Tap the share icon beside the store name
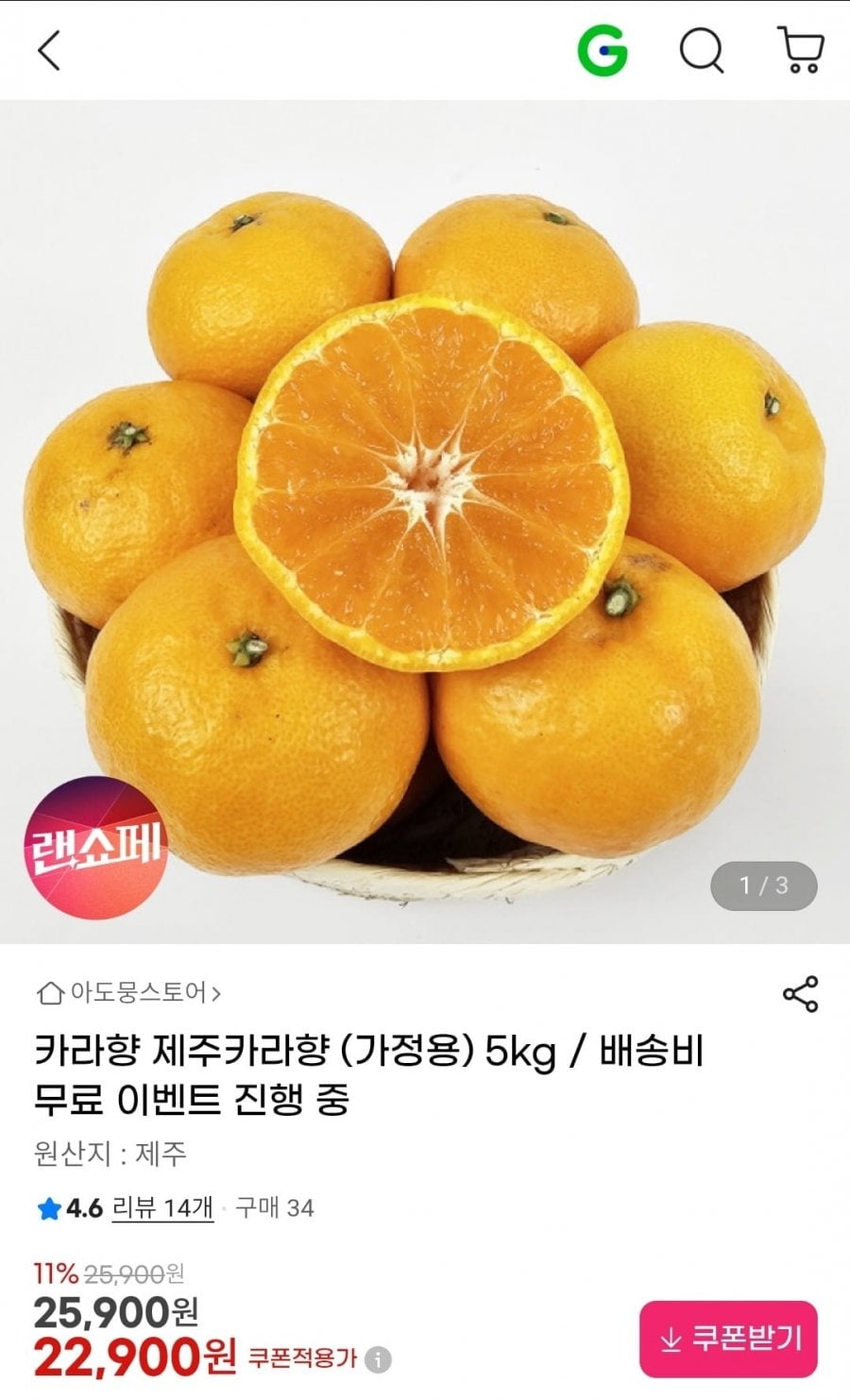Screen dimensions: 850x1400 pyautogui.click(x=798, y=992)
